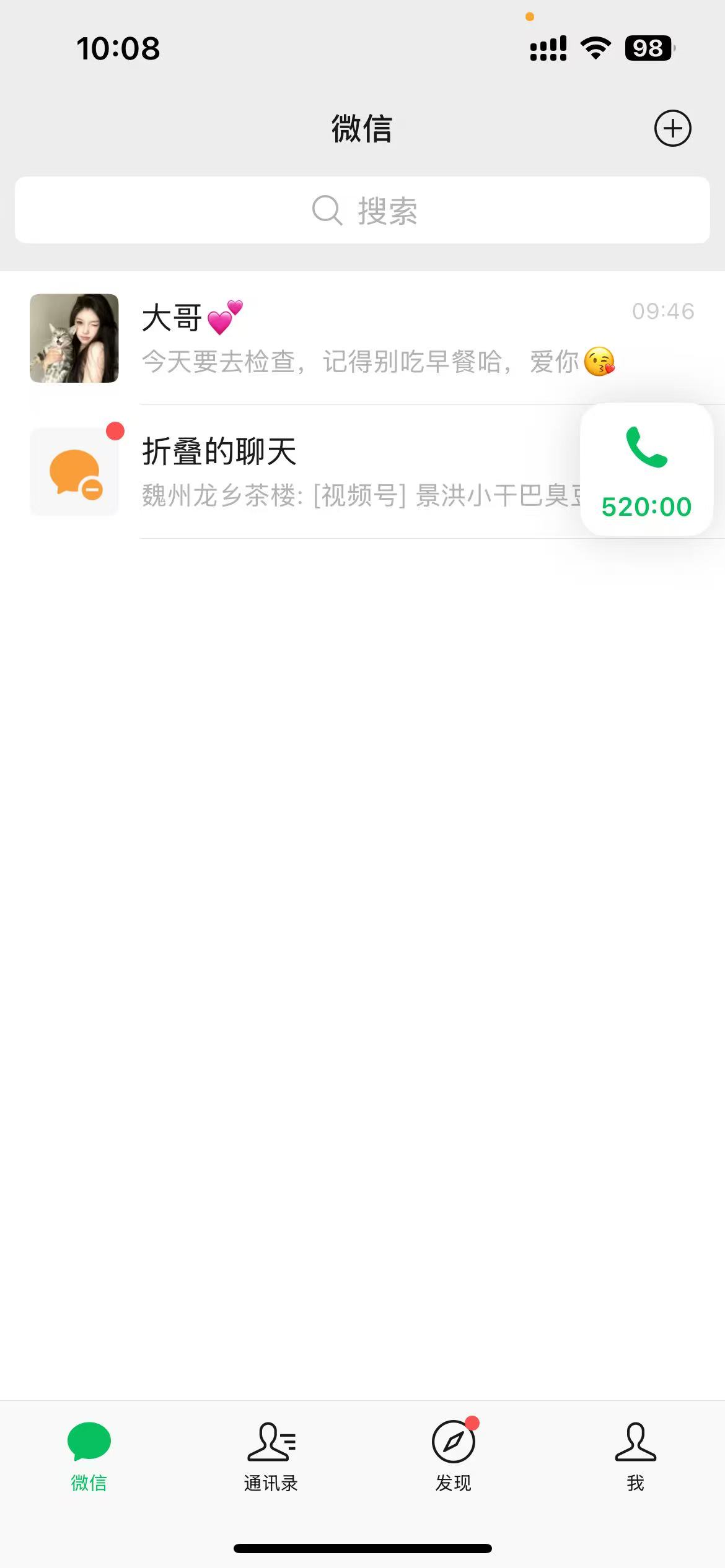Tap the ongoing call timer 520:00
The image size is (725, 1568).
click(x=645, y=507)
